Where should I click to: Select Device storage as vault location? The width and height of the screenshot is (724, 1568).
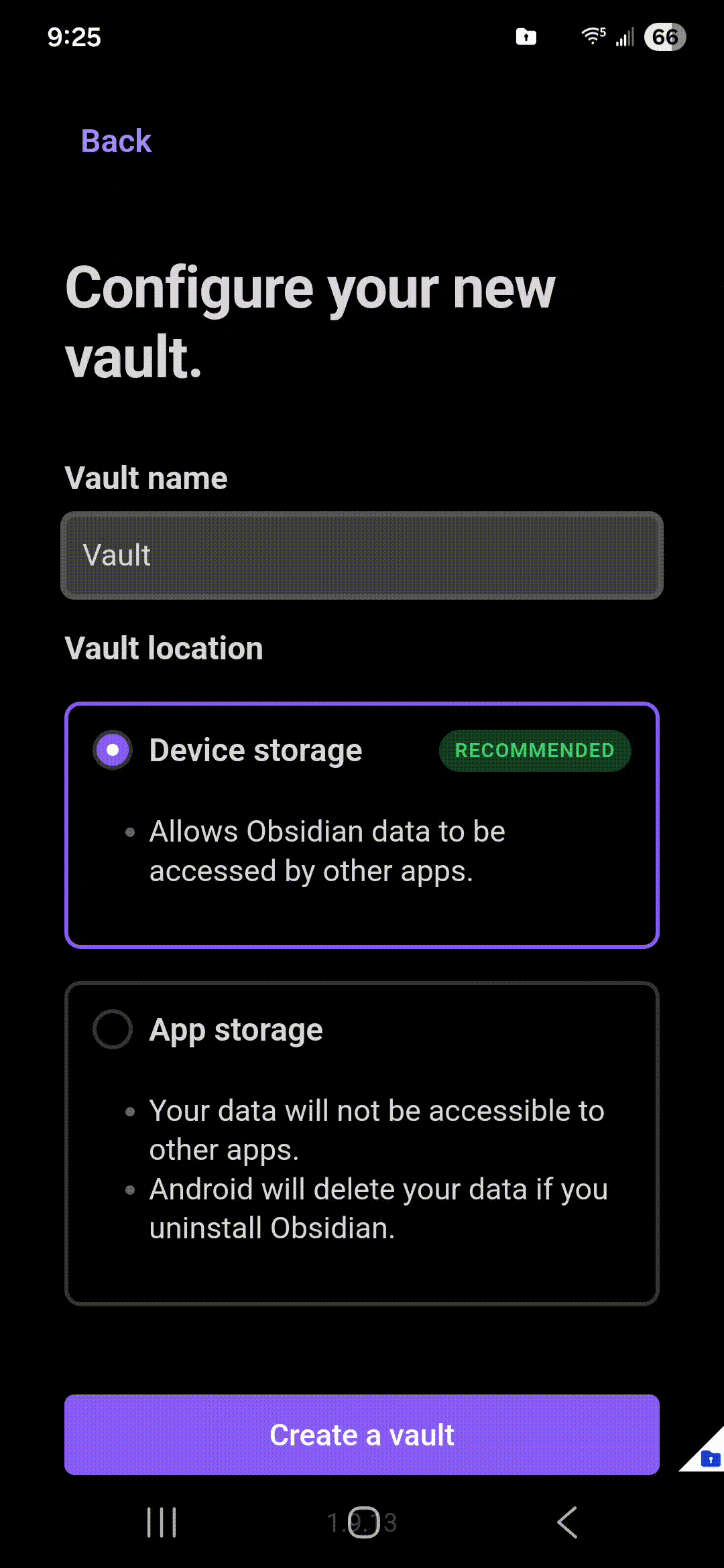tap(113, 750)
